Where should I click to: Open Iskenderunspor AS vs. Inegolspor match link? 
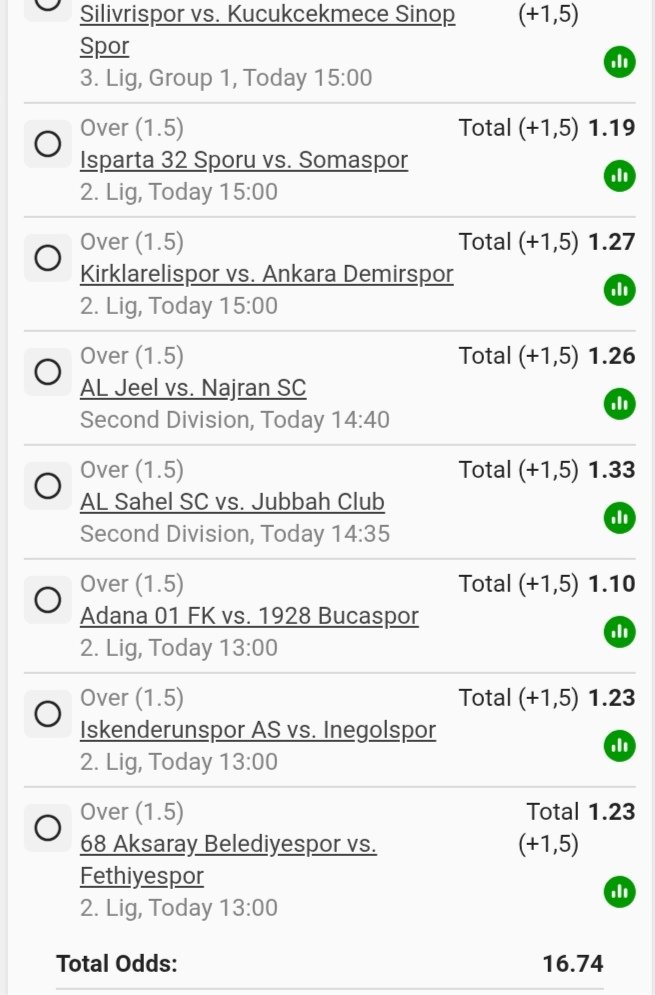(x=258, y=730)
